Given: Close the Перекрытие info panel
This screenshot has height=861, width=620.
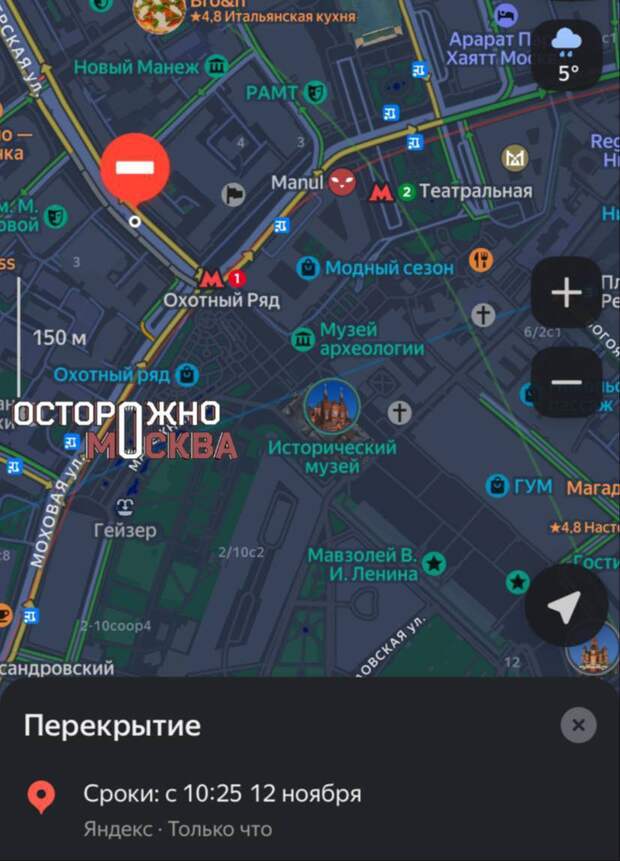Looking at the screenshot, I should 578,725.
